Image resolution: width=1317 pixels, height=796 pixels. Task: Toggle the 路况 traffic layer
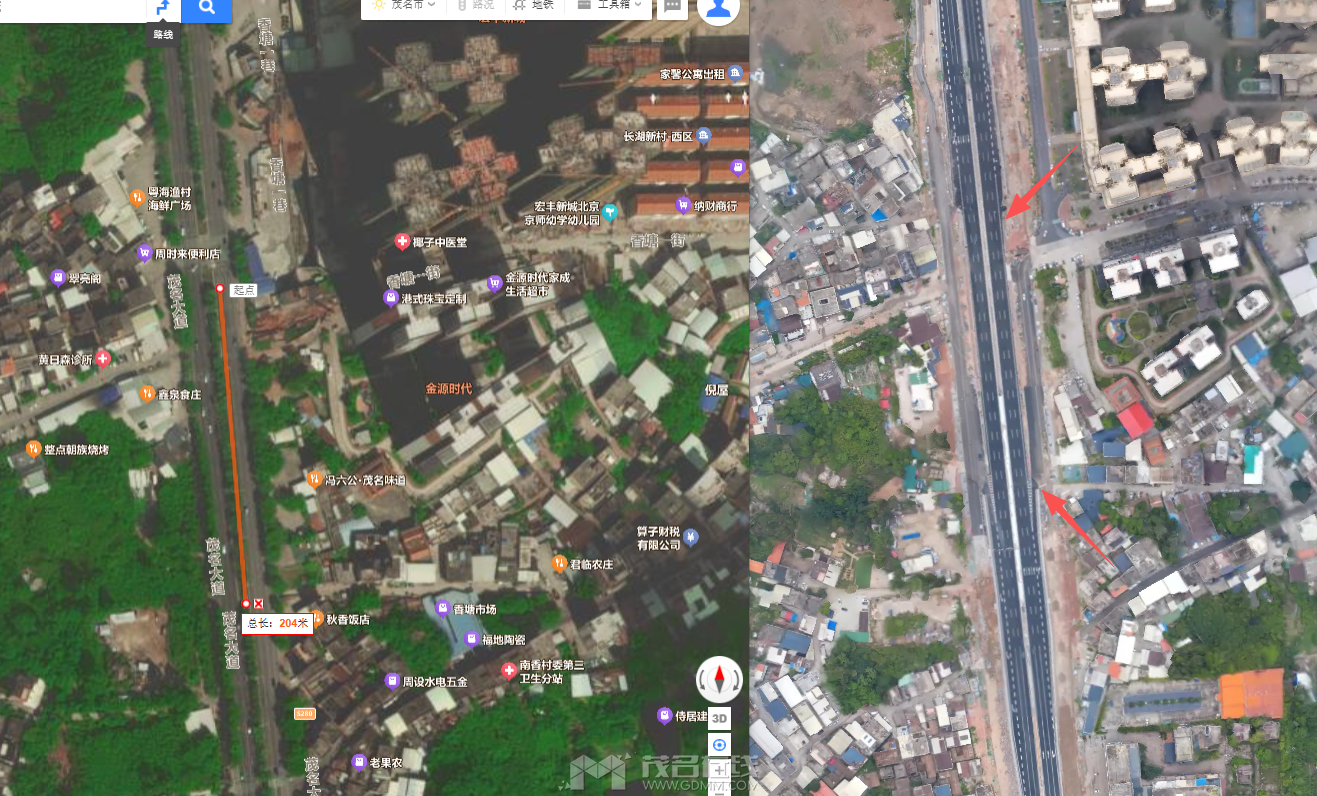(476, 5)
